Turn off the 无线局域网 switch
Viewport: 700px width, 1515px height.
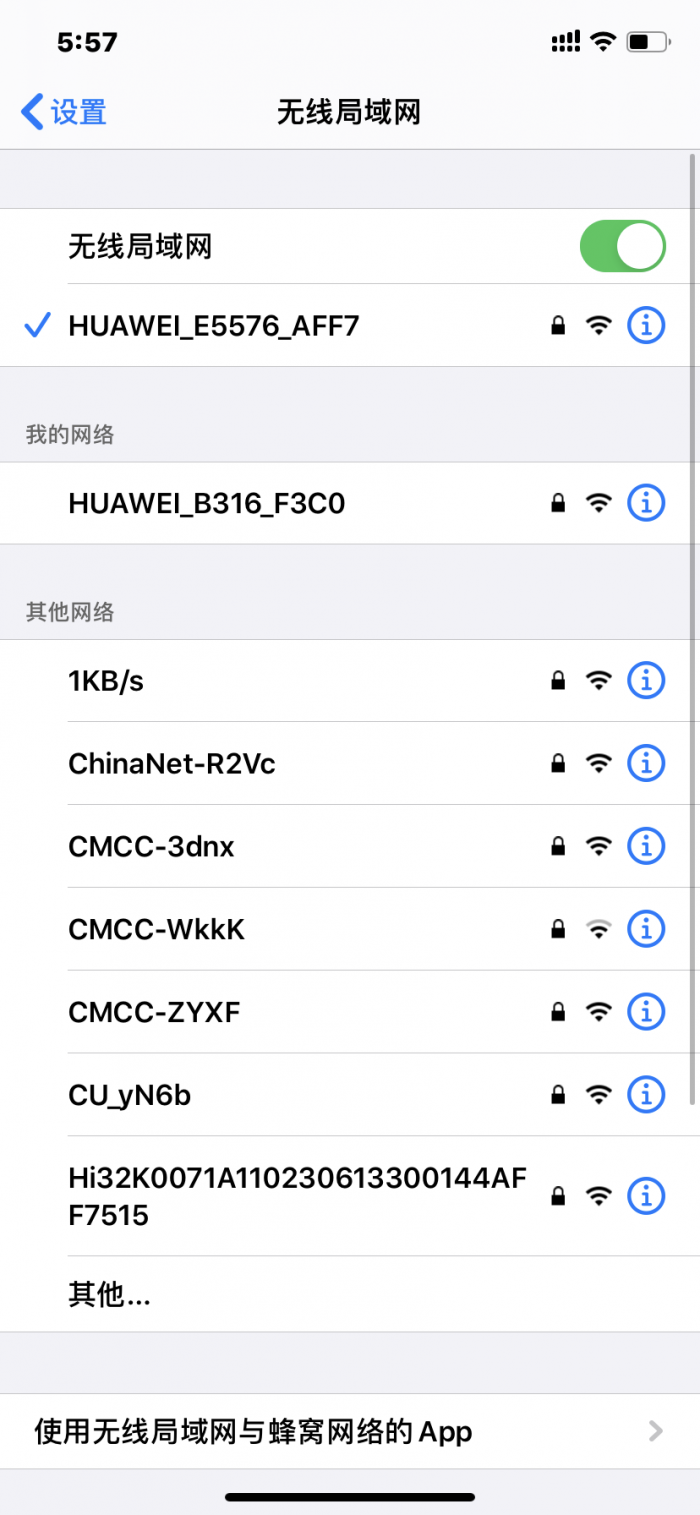(622, 246)
